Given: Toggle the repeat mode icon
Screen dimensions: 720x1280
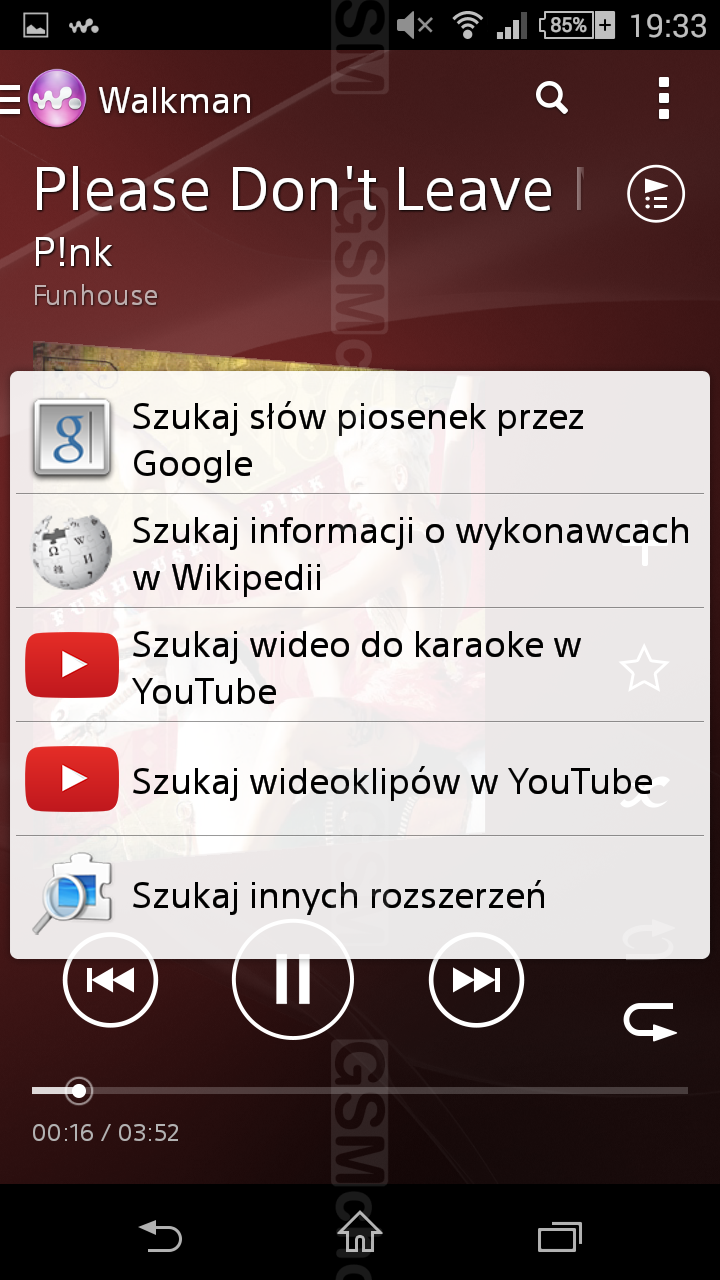Looking at the screenshot, I should tap(650, 1022).
